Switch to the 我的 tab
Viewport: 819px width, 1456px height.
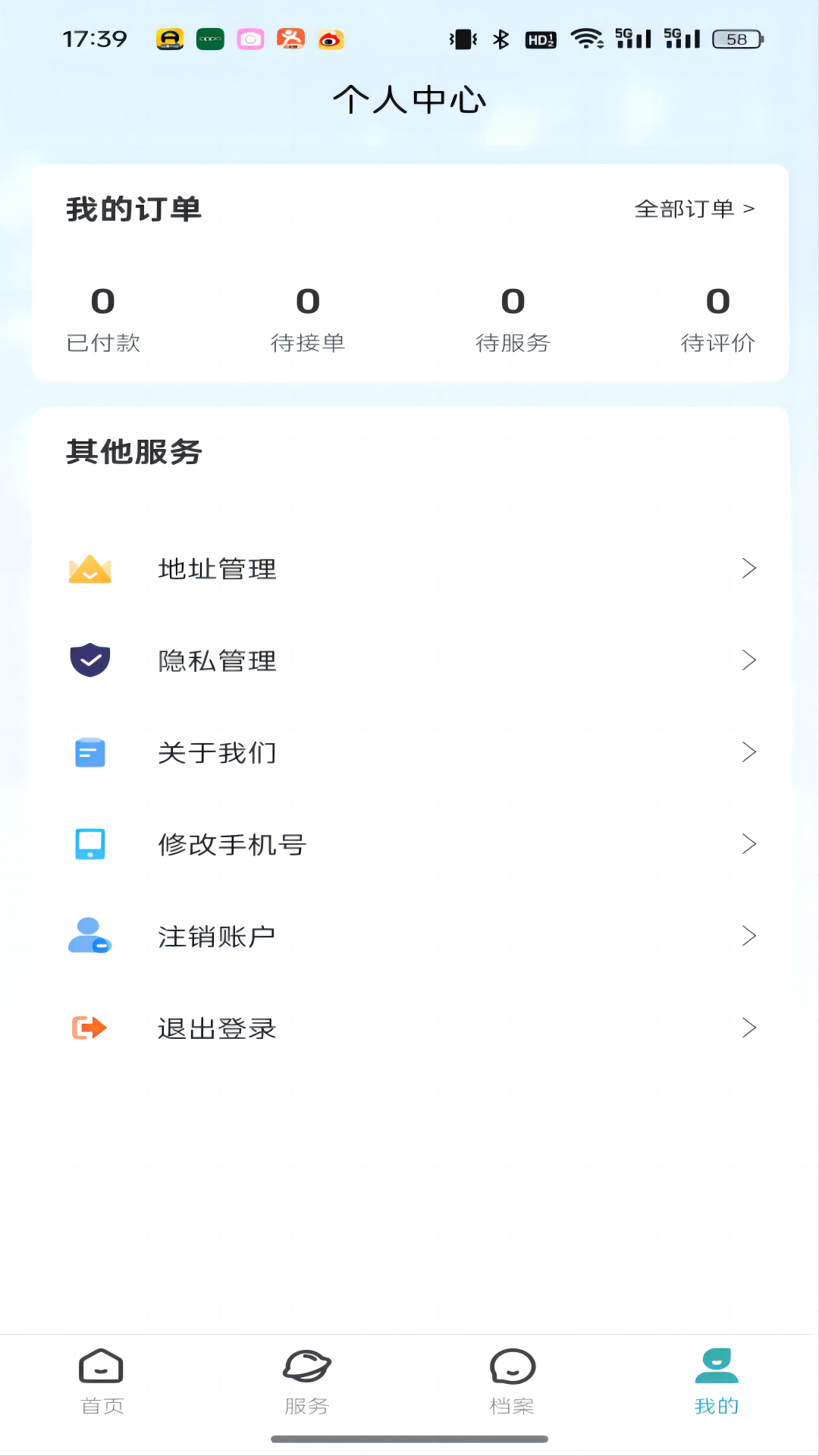pyautogui.click(x=716, y=1384)
